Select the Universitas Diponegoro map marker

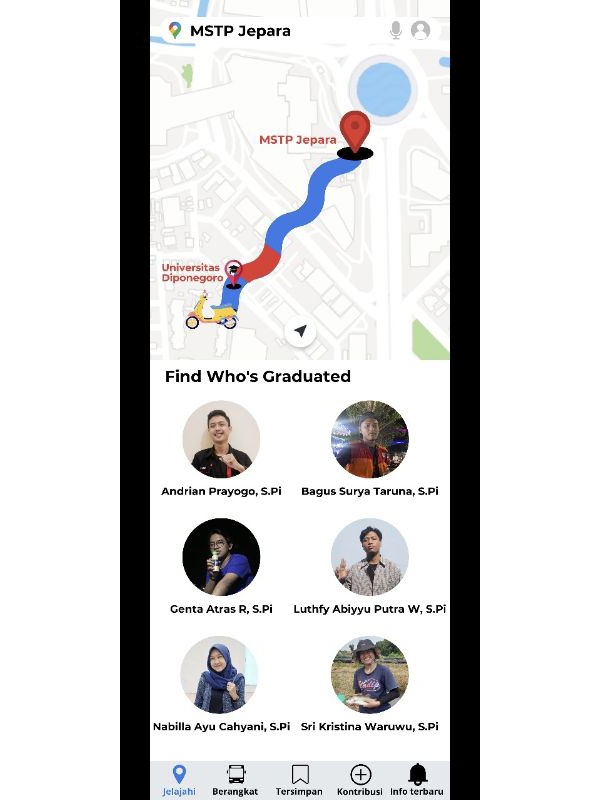(x=233, y=271)
